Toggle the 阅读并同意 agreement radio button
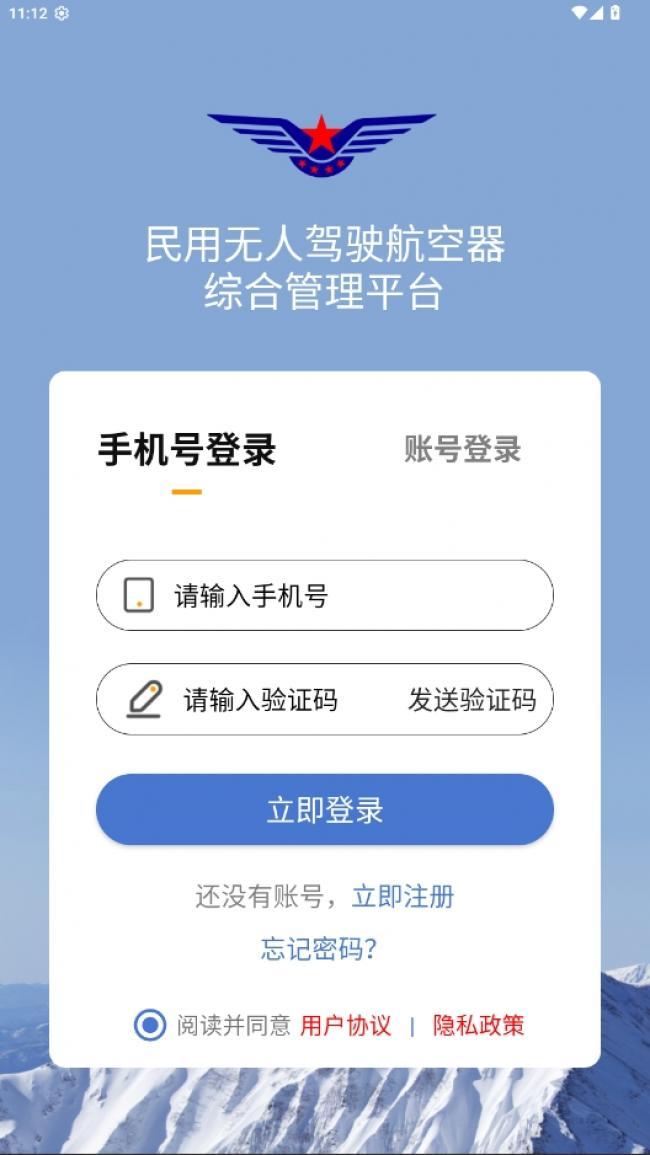 pyautogui.click(x=150, y=1025)
